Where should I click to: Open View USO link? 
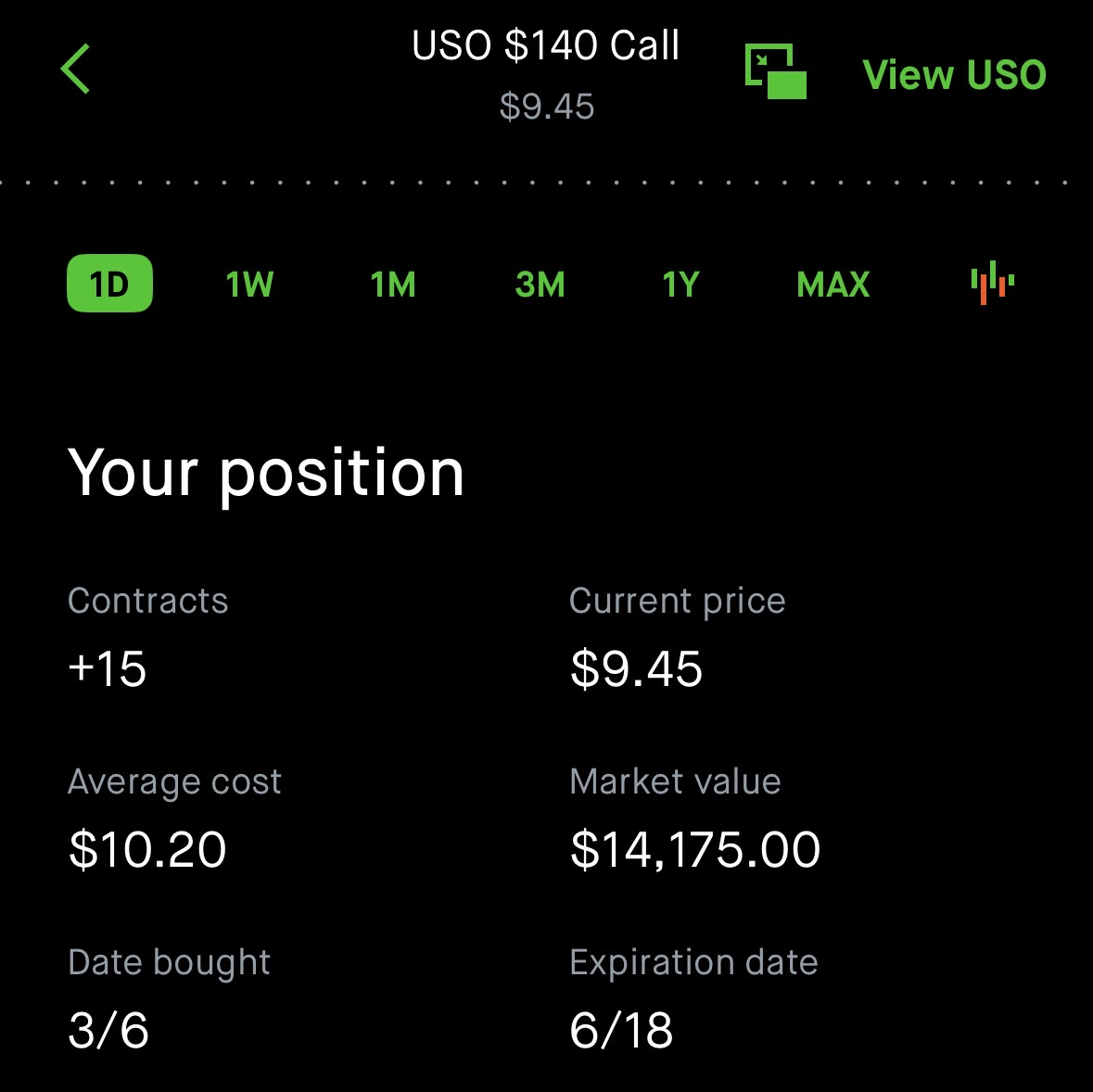(954, 75)
